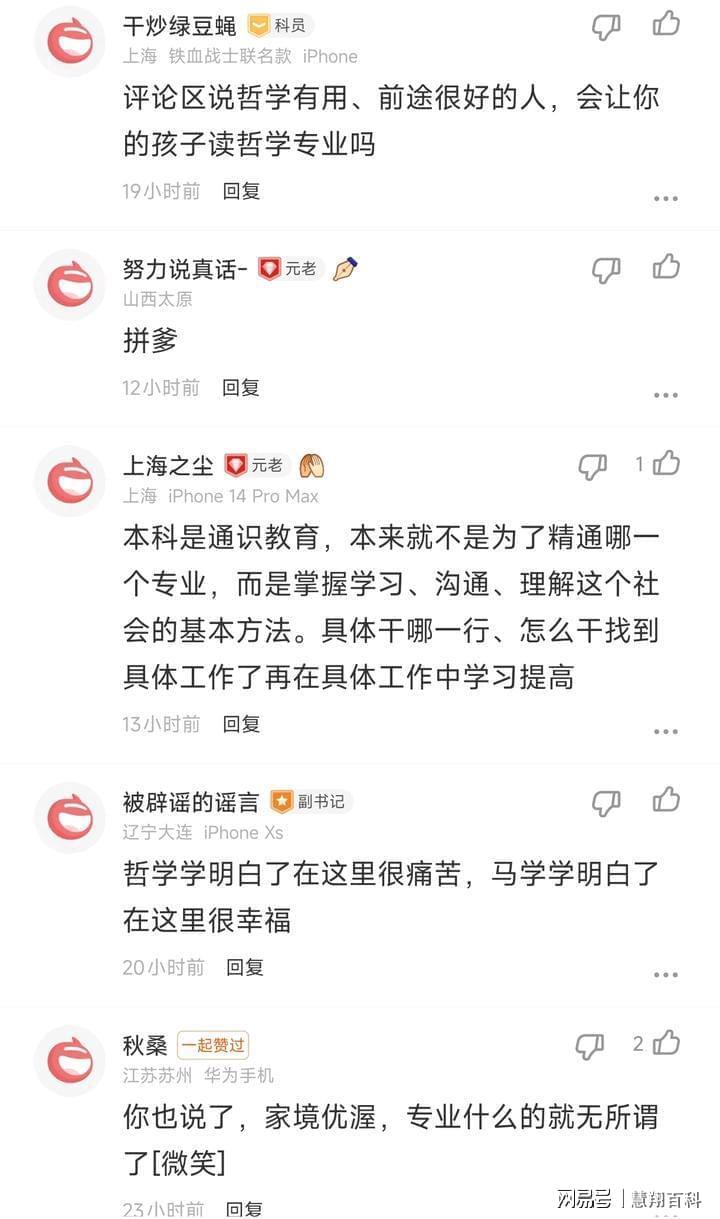Screen dimensions: 720x1219
Task: Like the comment by 上海之尘
Action: tap(666, 463)
